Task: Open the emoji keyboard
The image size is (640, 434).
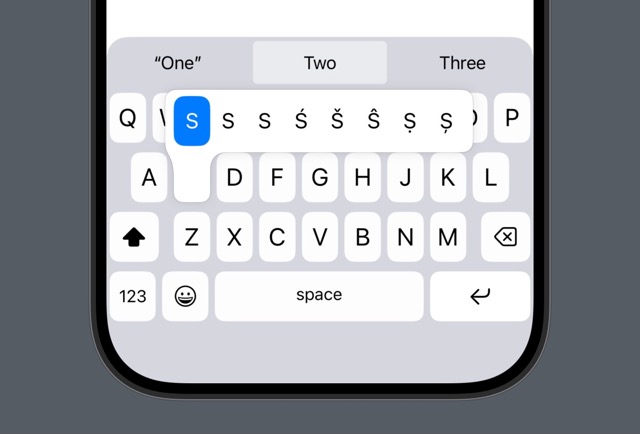Action: point(185,296)
